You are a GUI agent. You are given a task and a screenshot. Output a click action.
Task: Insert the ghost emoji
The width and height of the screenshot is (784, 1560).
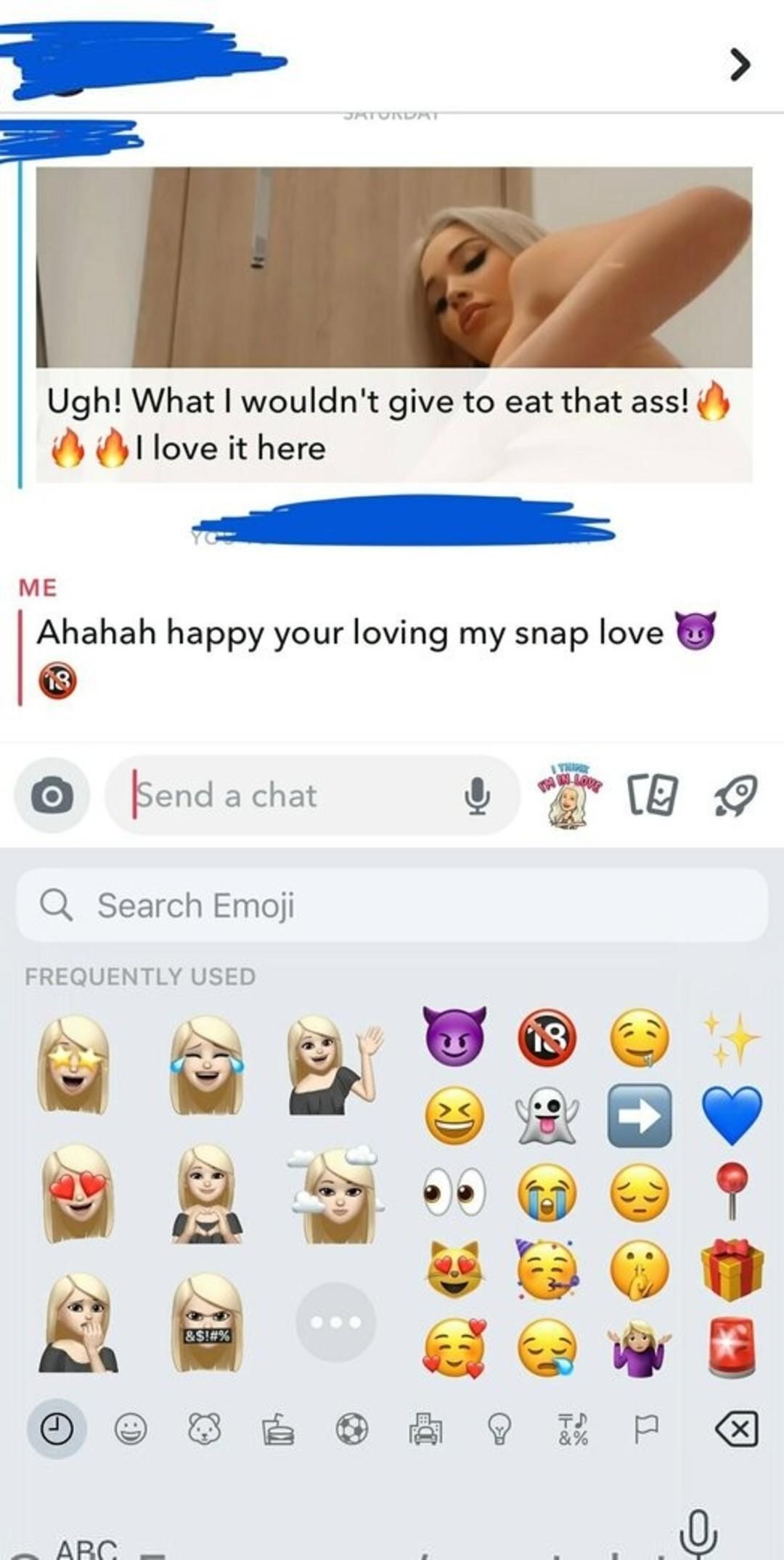[x=547, y=1115]
